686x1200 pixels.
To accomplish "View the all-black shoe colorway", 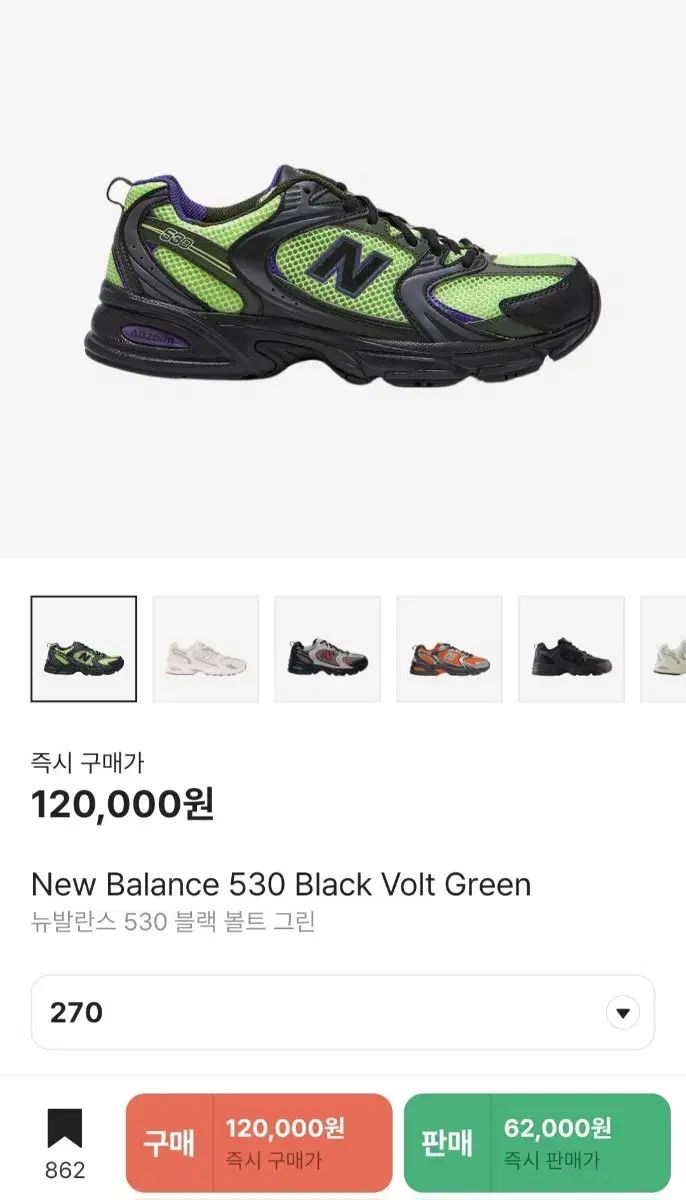I will click(x=572, y=649).
